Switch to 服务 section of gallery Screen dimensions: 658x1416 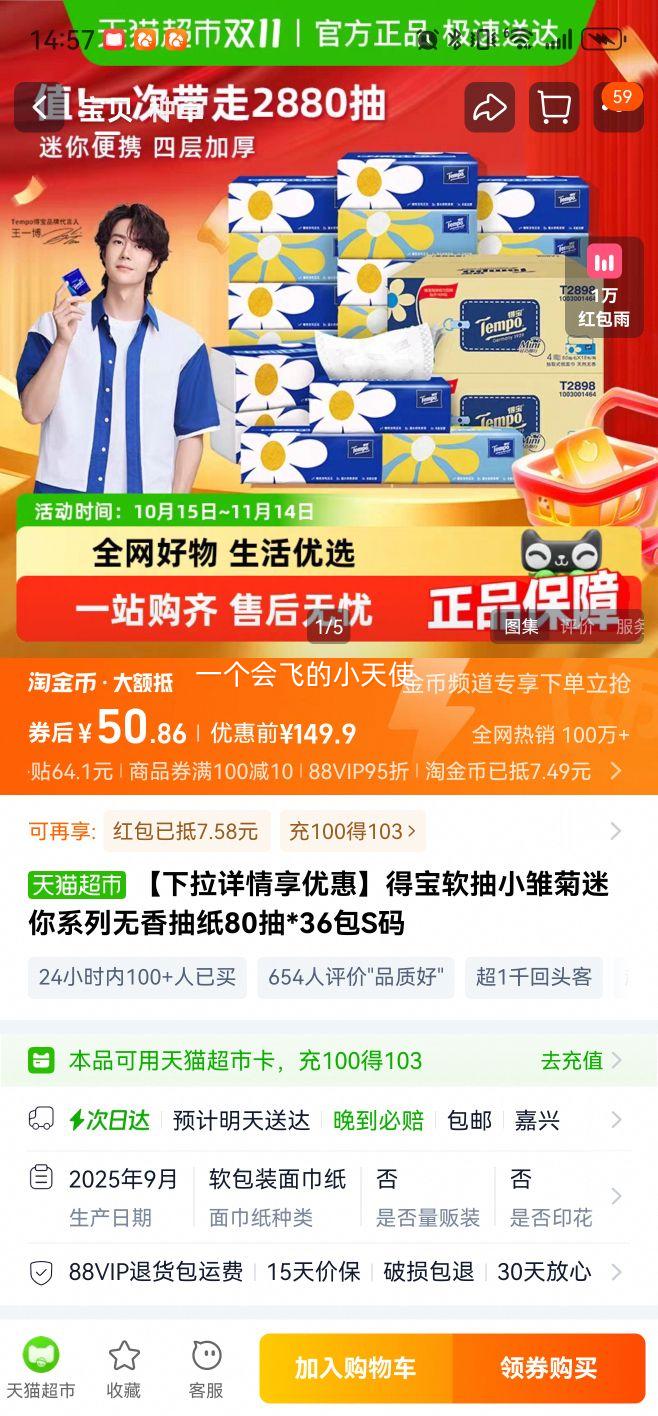630,627
